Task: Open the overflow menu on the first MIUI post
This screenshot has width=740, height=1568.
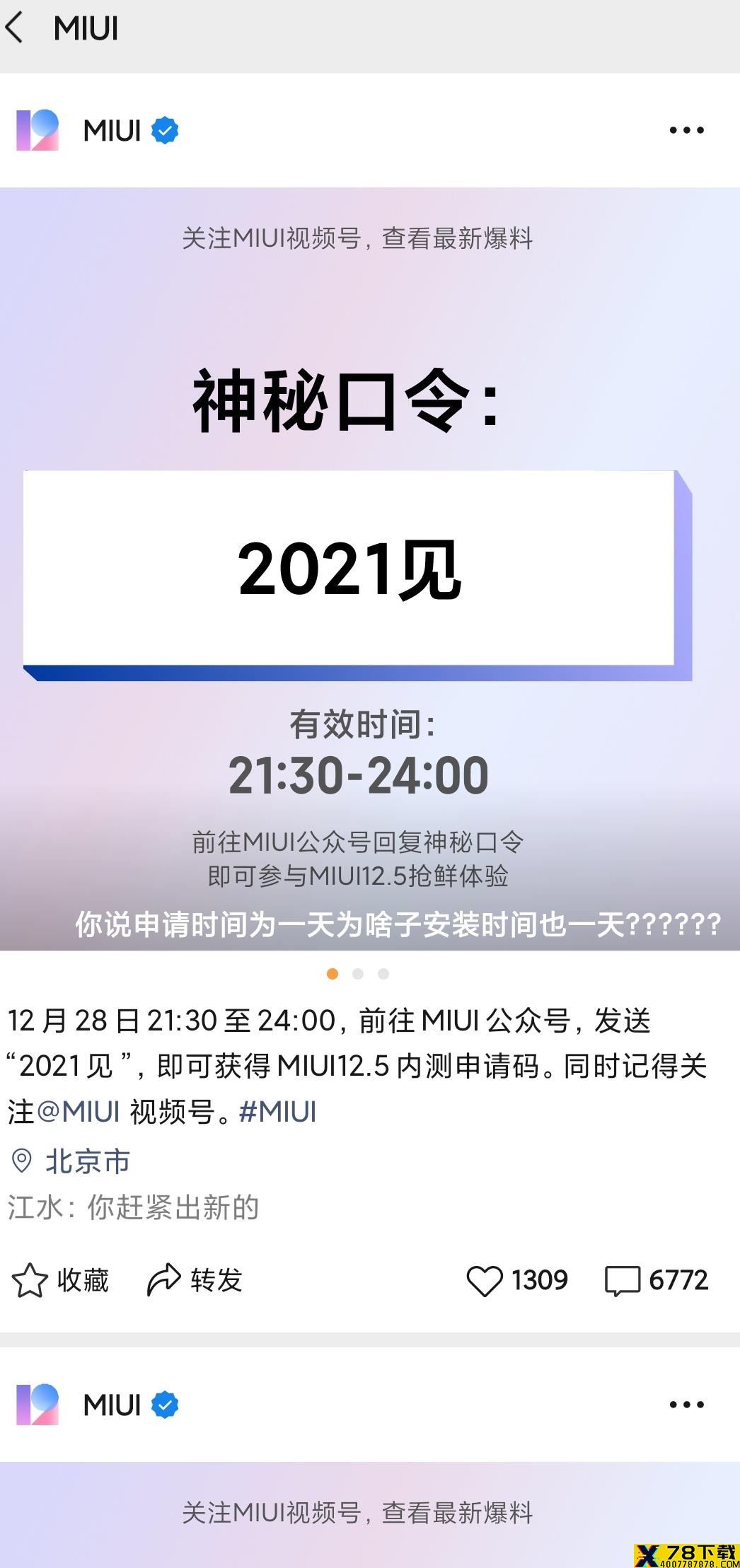Action: coord(686,130)
